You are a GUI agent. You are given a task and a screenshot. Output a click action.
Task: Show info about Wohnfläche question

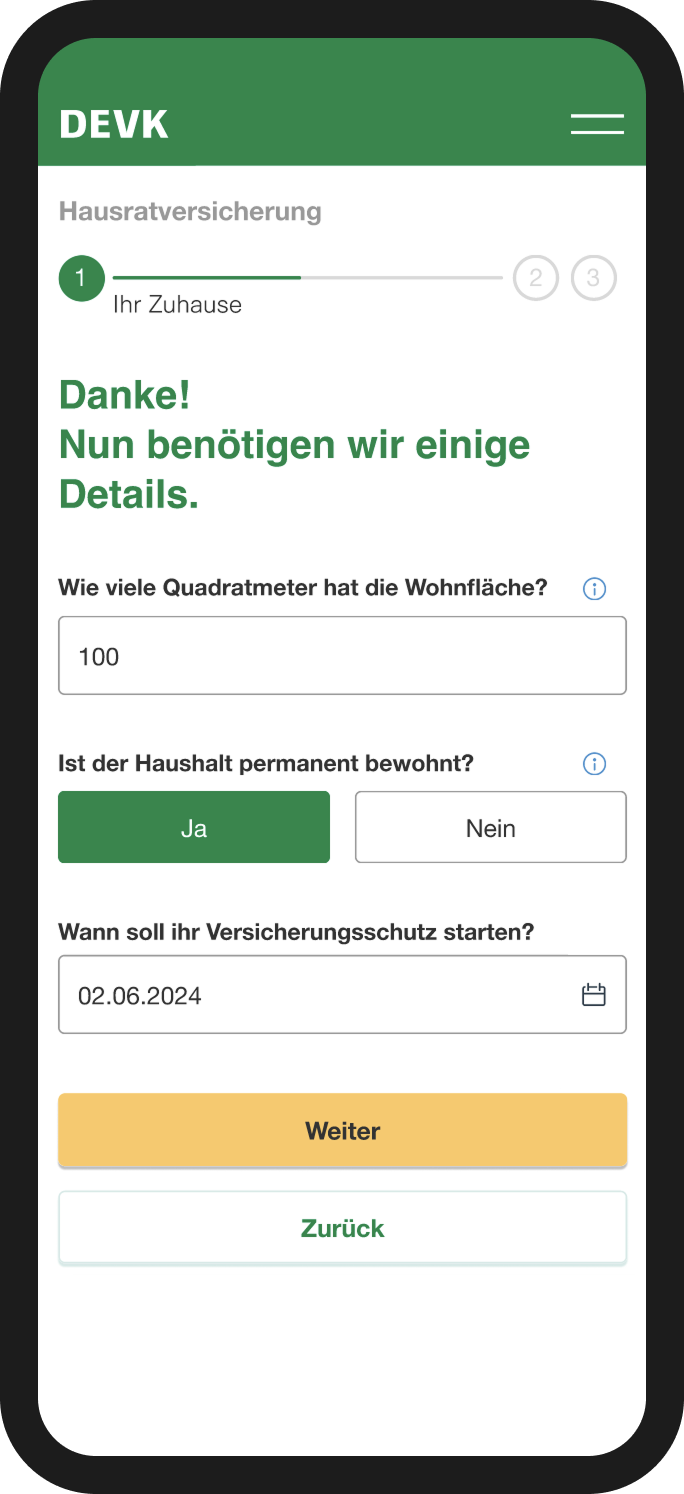[594, 589]
